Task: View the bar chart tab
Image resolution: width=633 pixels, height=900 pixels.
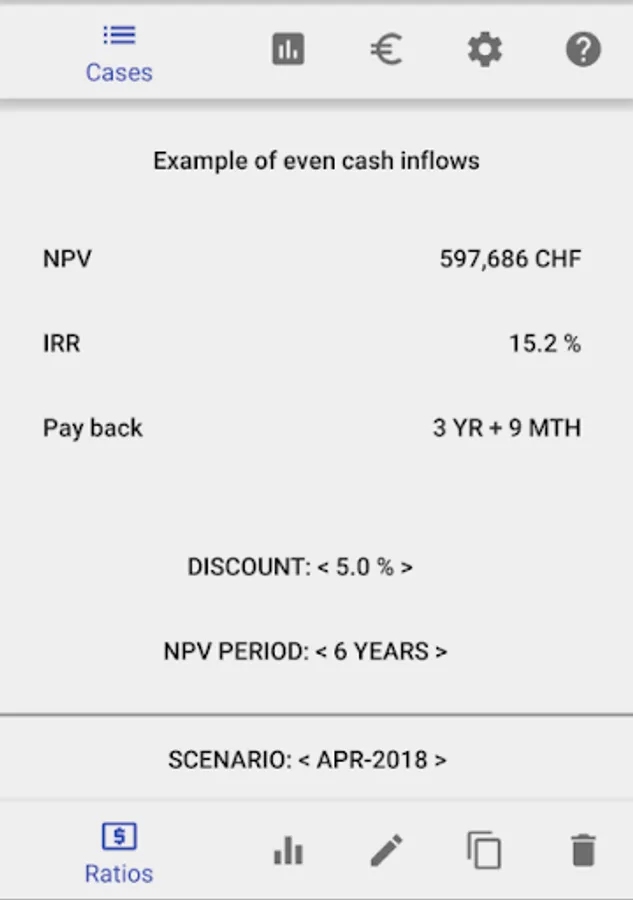Action: pyautogui.click(x=288, y=851)
